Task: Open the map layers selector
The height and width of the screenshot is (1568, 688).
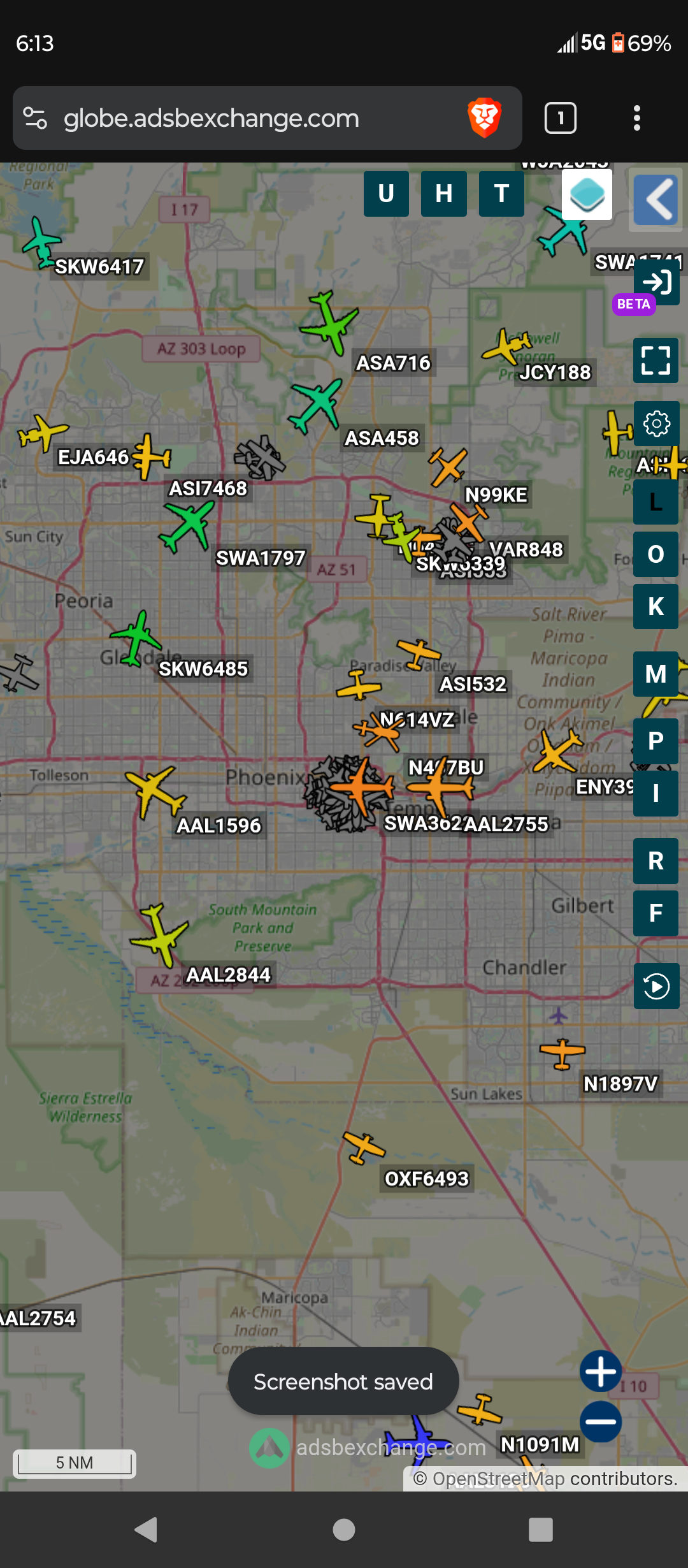Action: [x=587, y=194]
